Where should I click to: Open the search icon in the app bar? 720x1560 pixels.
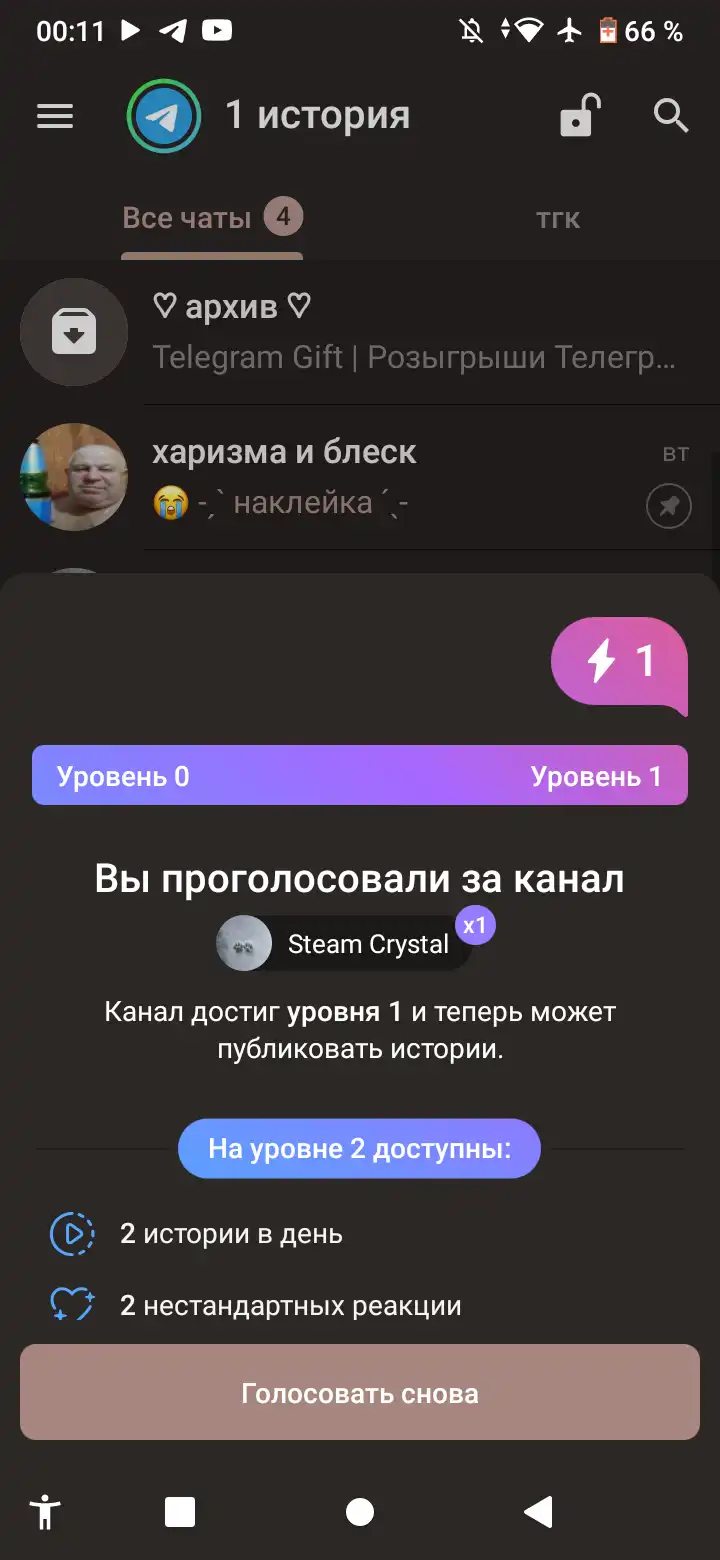[x=671, y=116]
